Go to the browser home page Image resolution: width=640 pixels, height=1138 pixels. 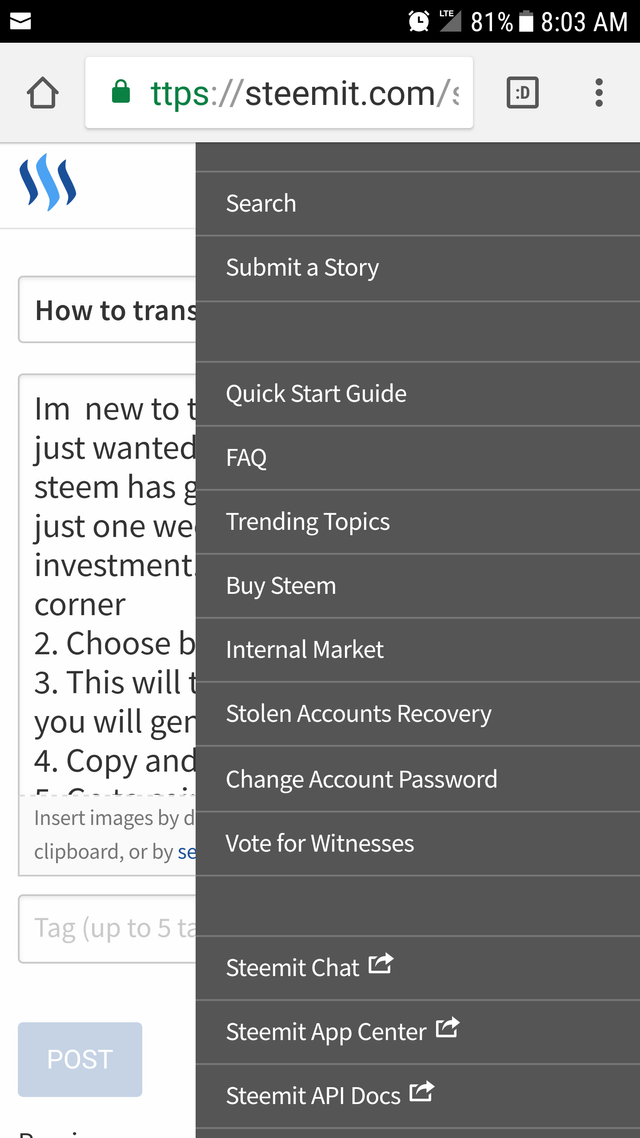pos(42,94)
